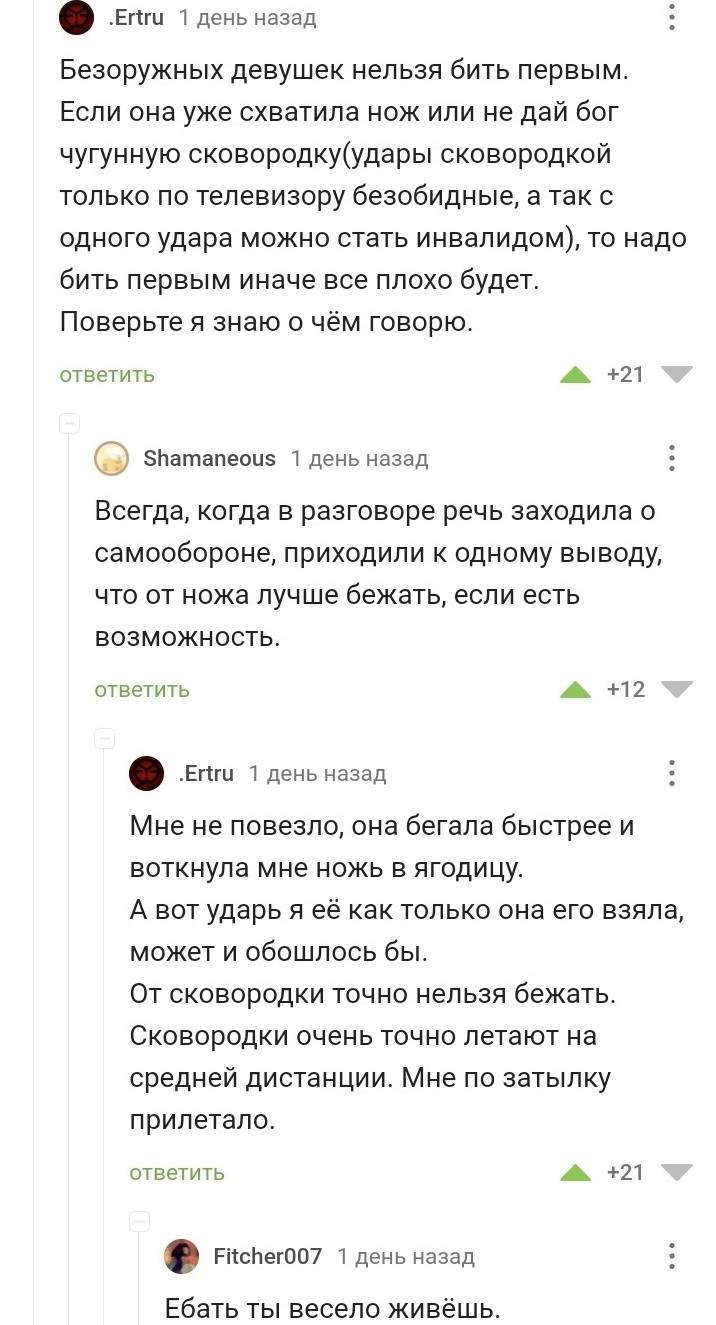The image size is (716, 1325).
Task: Open overflow menu on Fitcher007's comment
Action: (x=671, y=1256)
